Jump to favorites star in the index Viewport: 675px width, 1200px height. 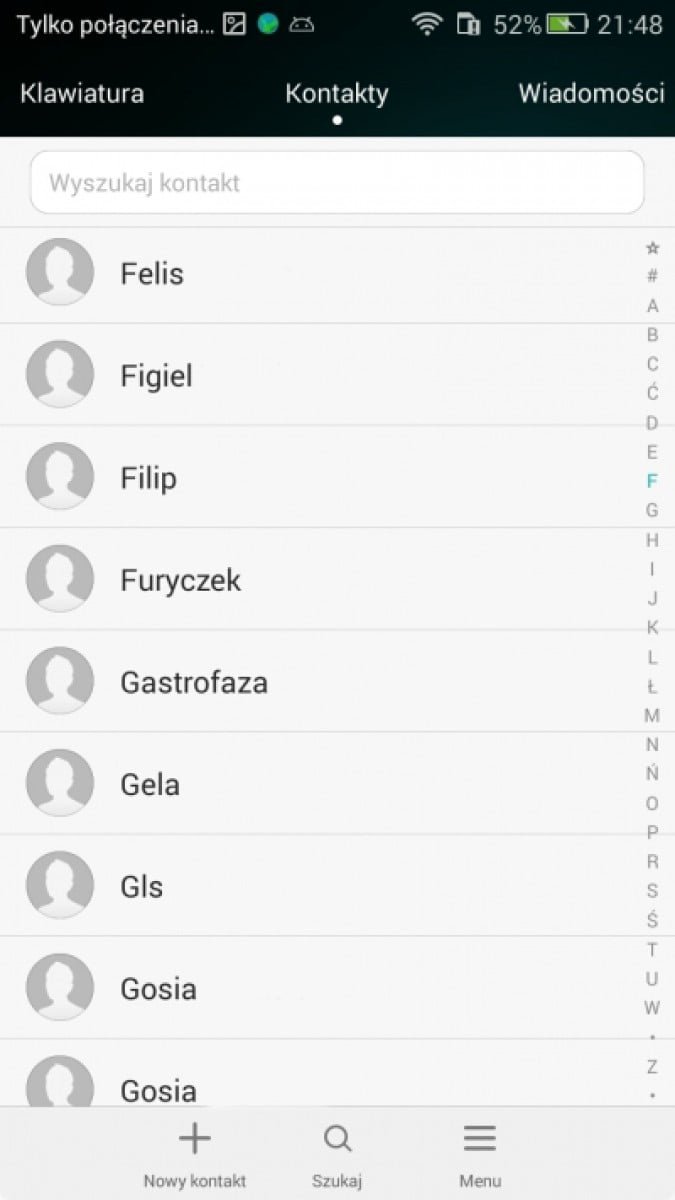point(652,247)
